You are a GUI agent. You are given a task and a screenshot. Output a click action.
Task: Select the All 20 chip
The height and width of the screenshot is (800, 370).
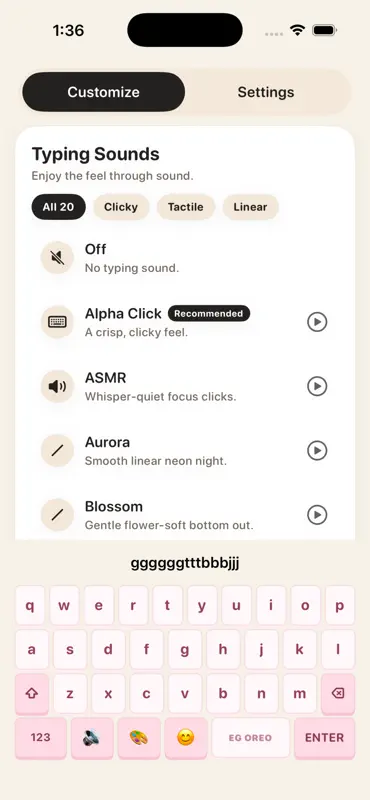pos(59,207)
